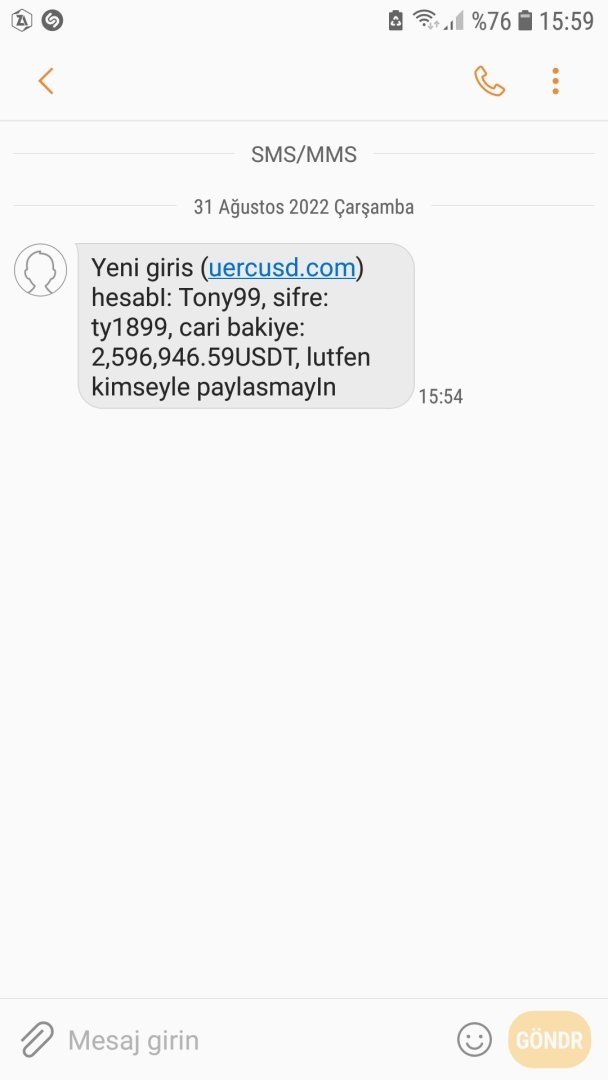Tap the GÖNDER send button
Image resolution: width=608 pixels, height=1080 pixels.
tap(549, 1040)
